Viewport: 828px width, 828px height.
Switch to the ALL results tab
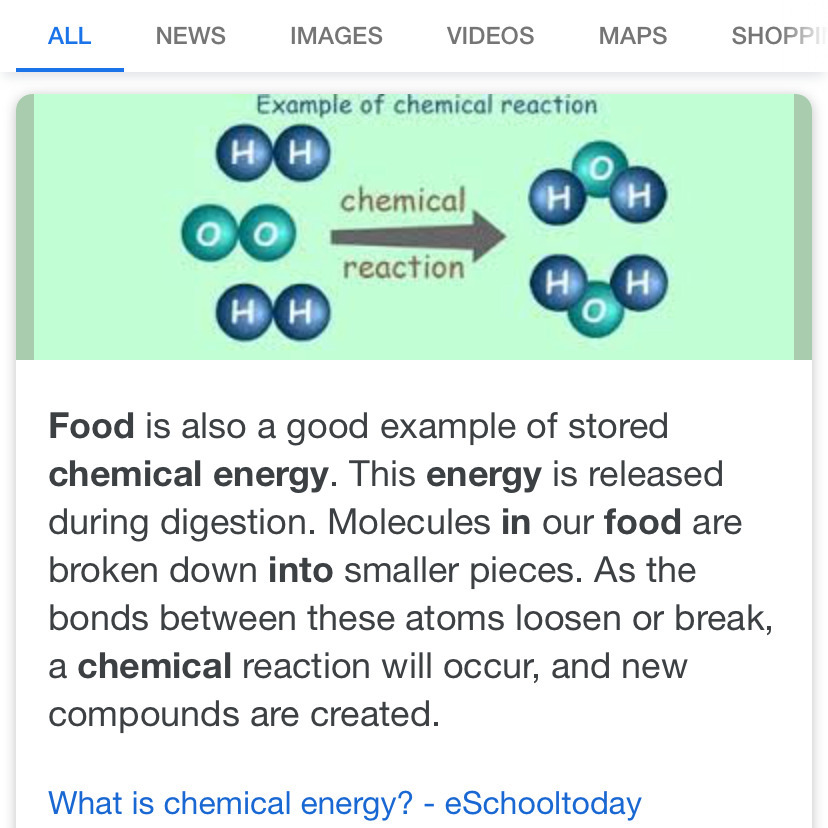point(69,37)
